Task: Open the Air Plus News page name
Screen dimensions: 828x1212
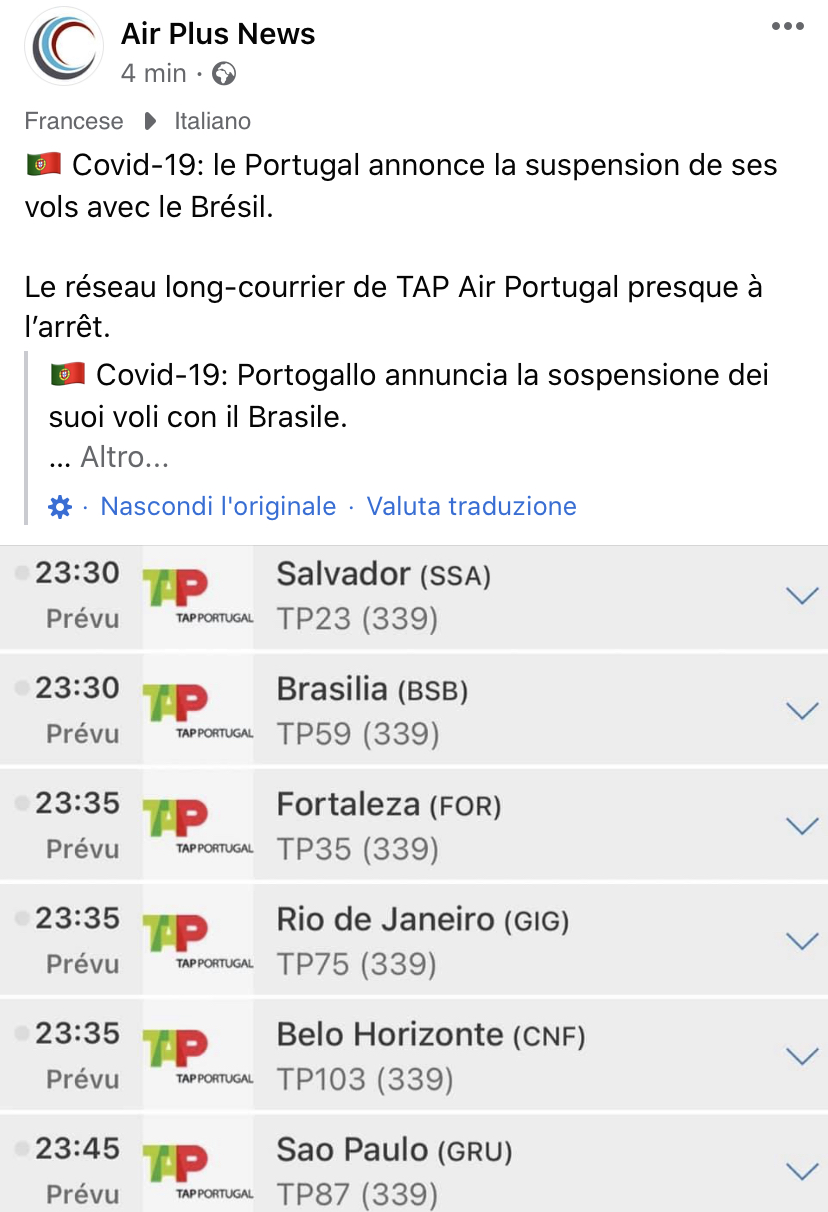Action: (218, 34)
